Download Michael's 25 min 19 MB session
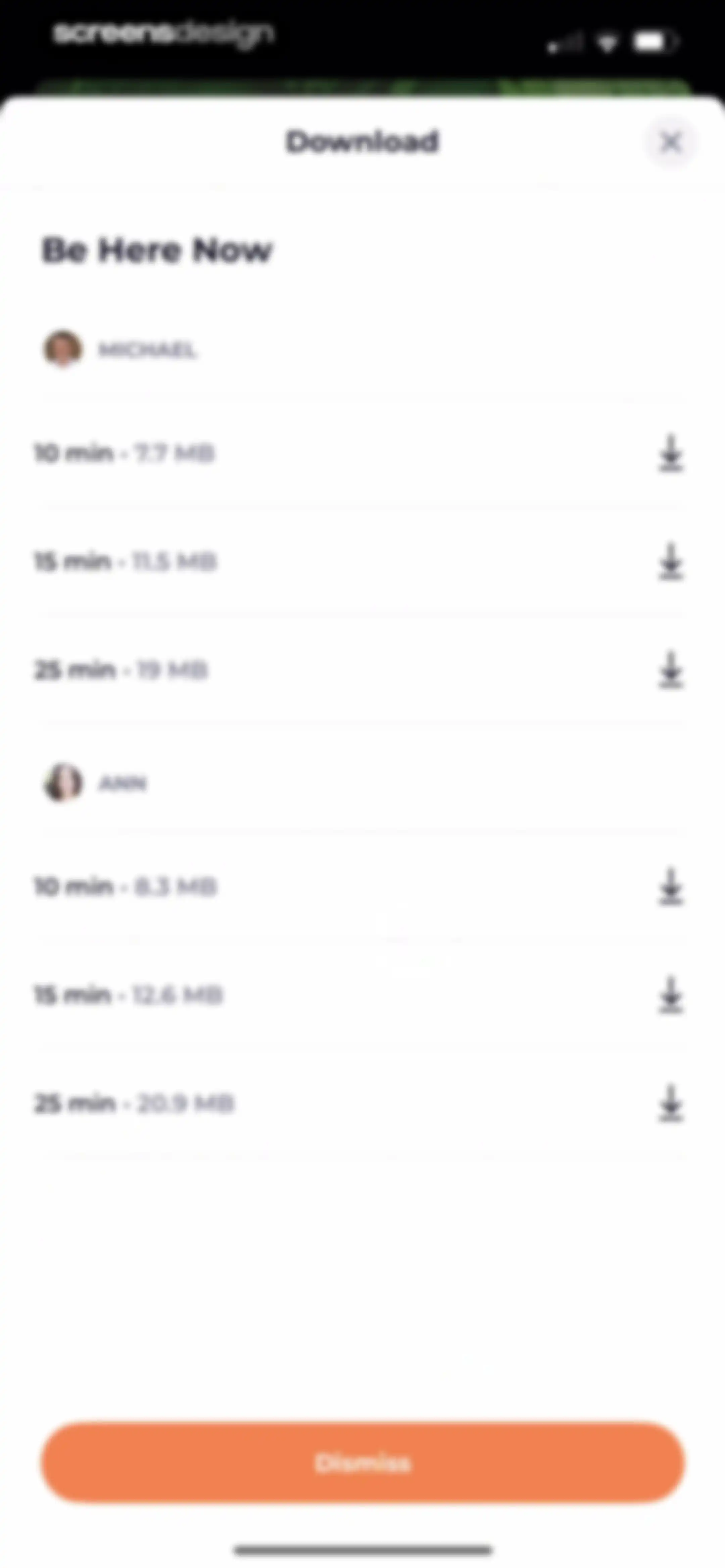725x1568 pixels. click(671, 670)
